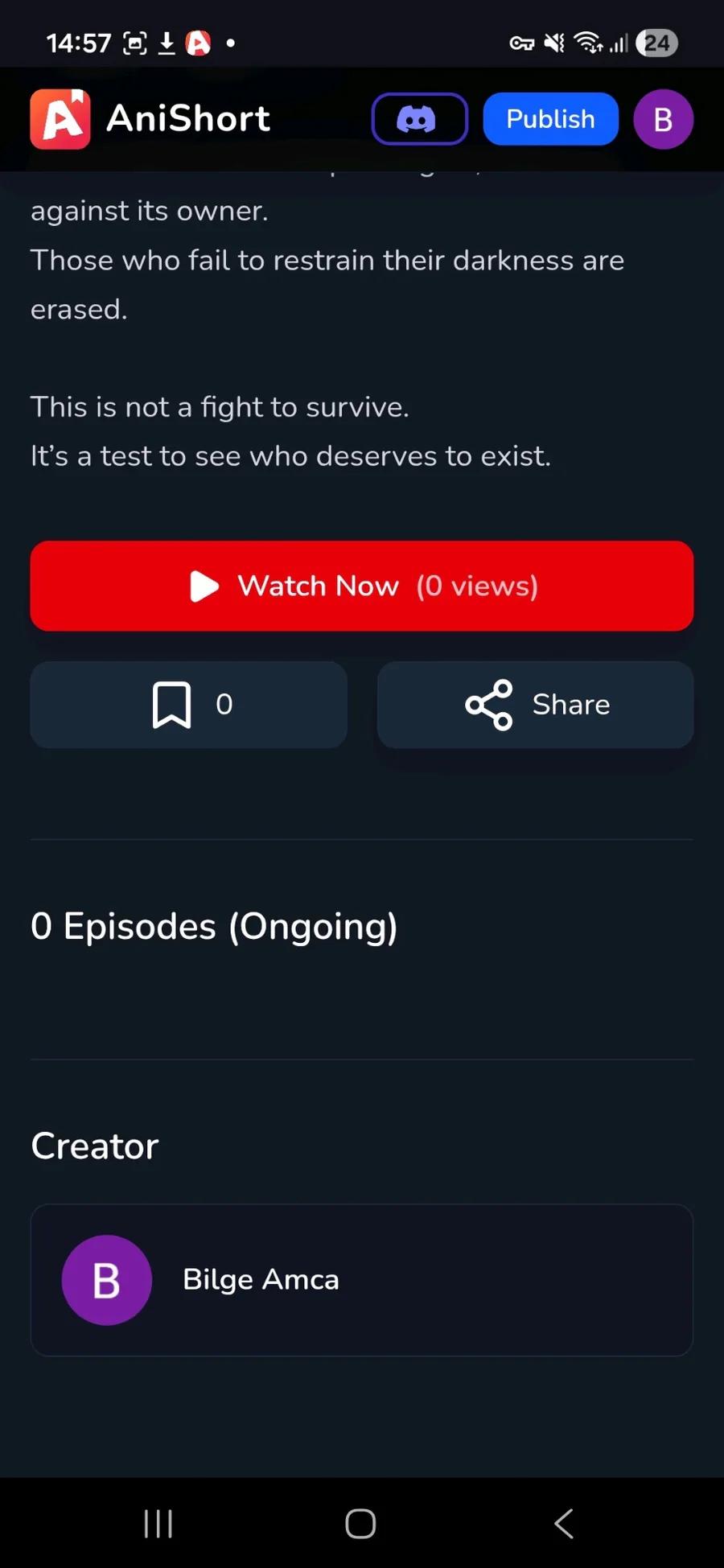This screenshot has height=1568, width=724.
Task: Tap the Publish button
Action: click(550, 119)
